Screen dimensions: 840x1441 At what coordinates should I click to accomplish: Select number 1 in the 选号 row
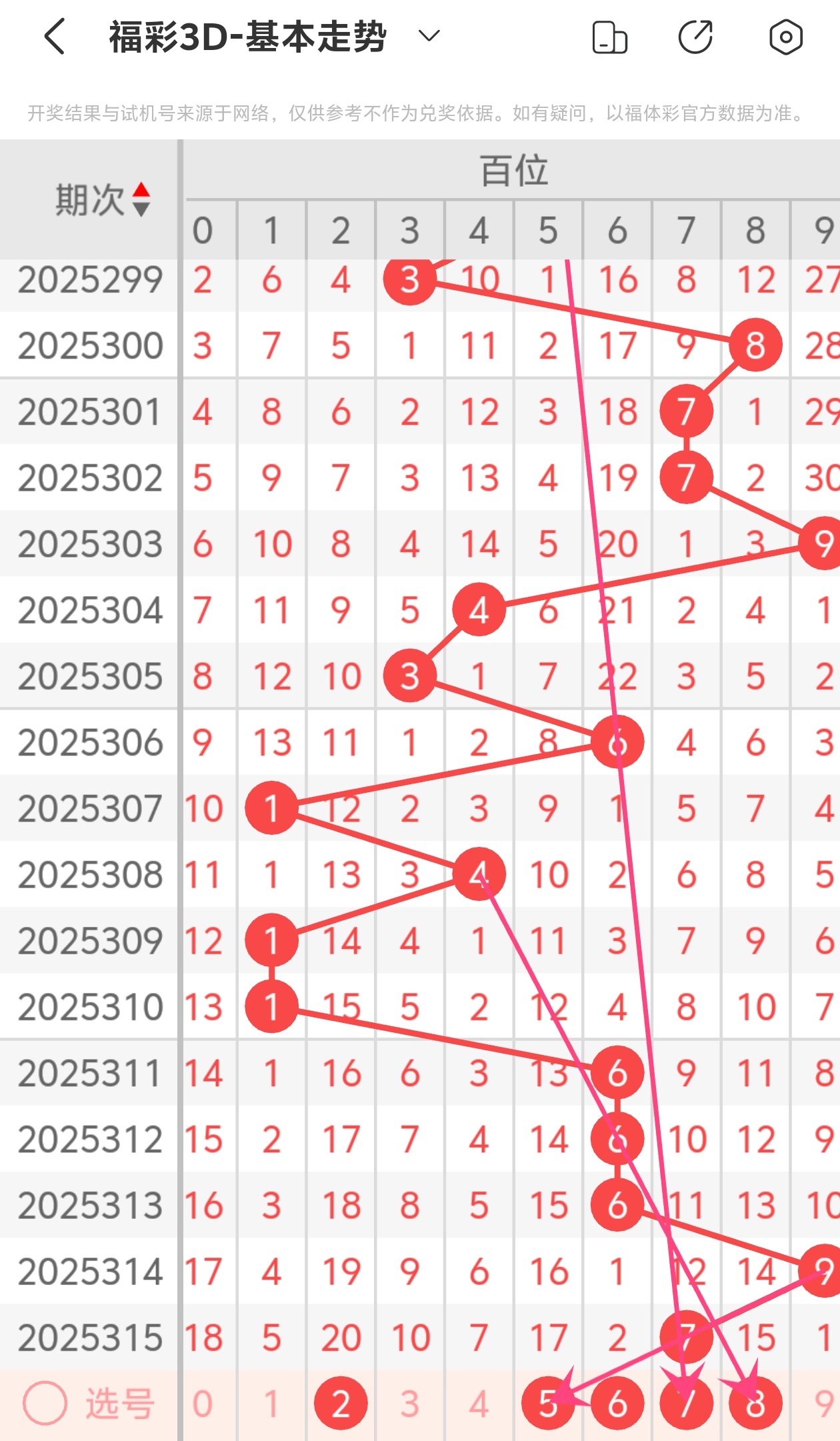271,1404
